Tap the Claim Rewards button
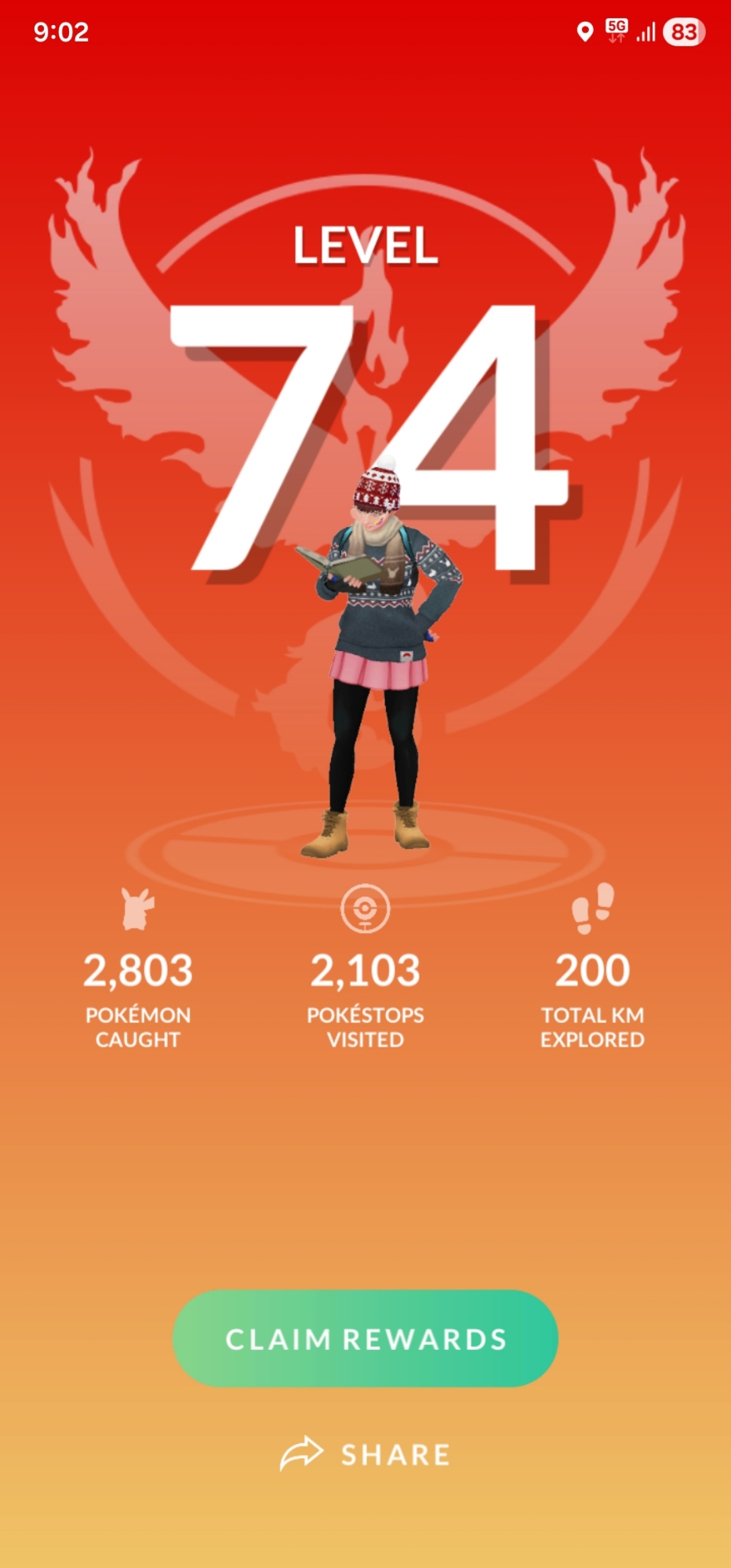 (x=365, y=1339)
